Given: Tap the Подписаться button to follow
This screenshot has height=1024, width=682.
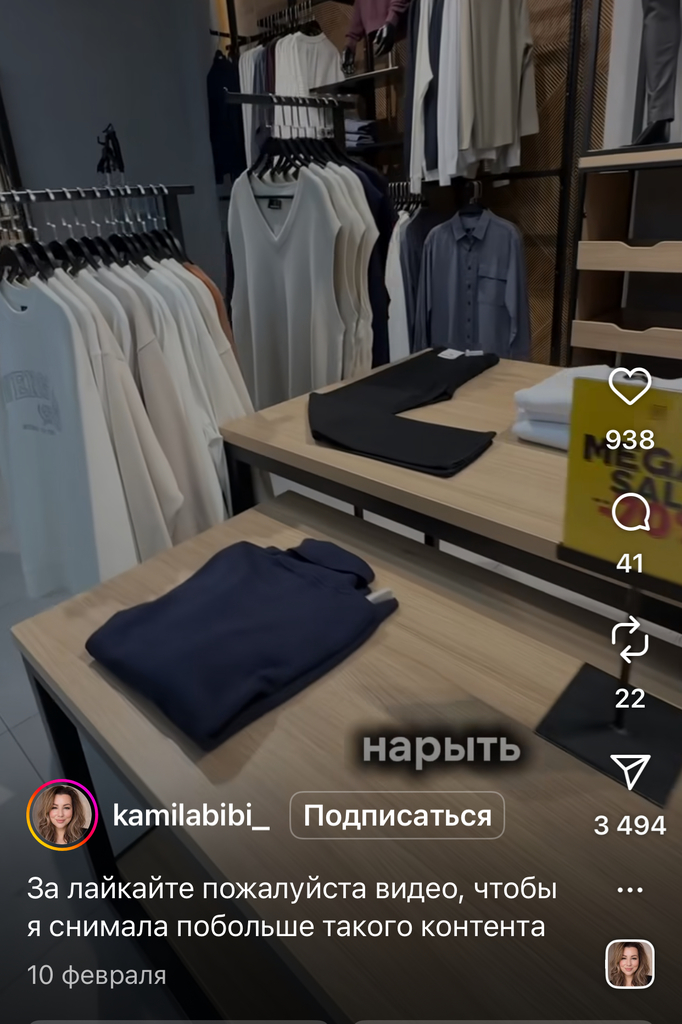Looking at the screenshot, I should (x=397, y=816).
